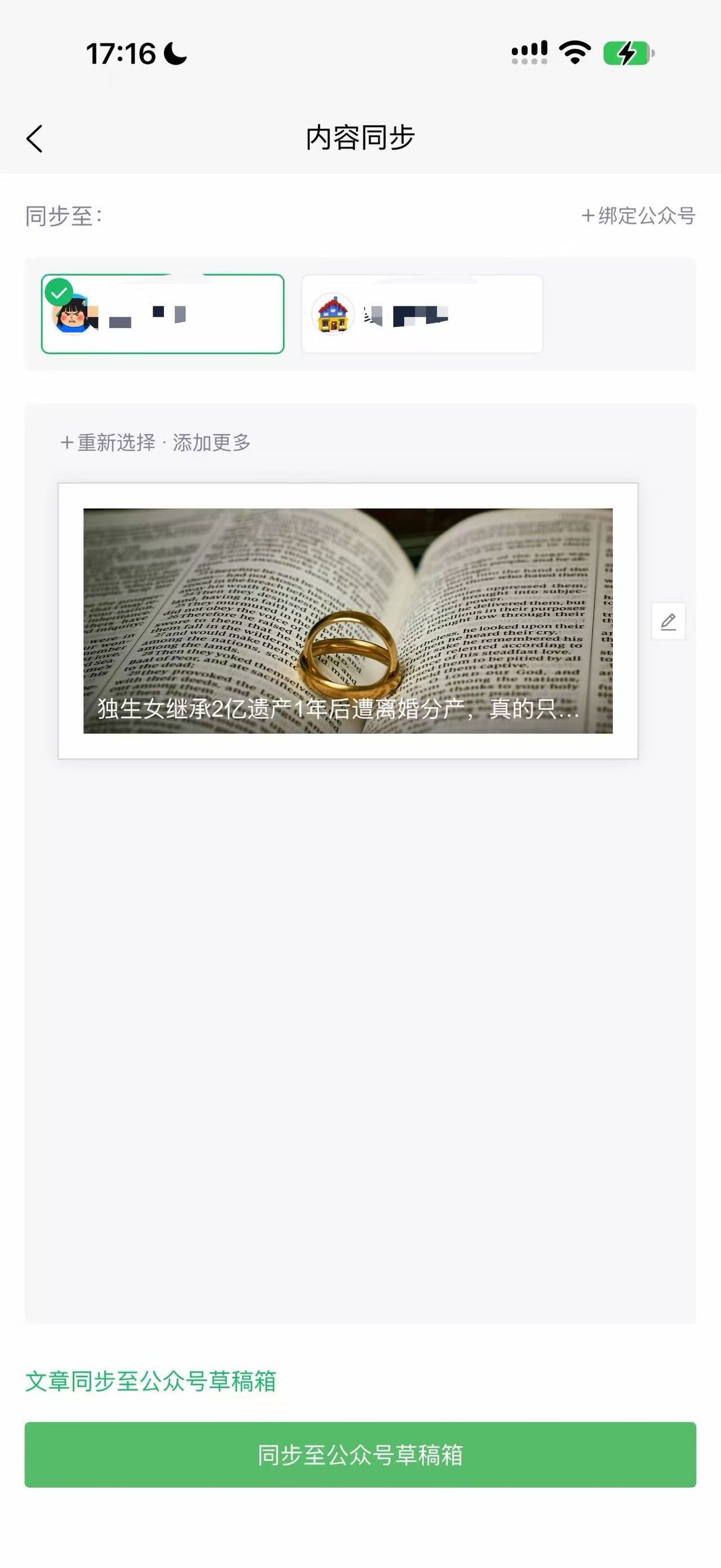Open the article card 独生女继承2亿遗产
721x1568 pixels.
pyautogui.click(x=348, y=621)
